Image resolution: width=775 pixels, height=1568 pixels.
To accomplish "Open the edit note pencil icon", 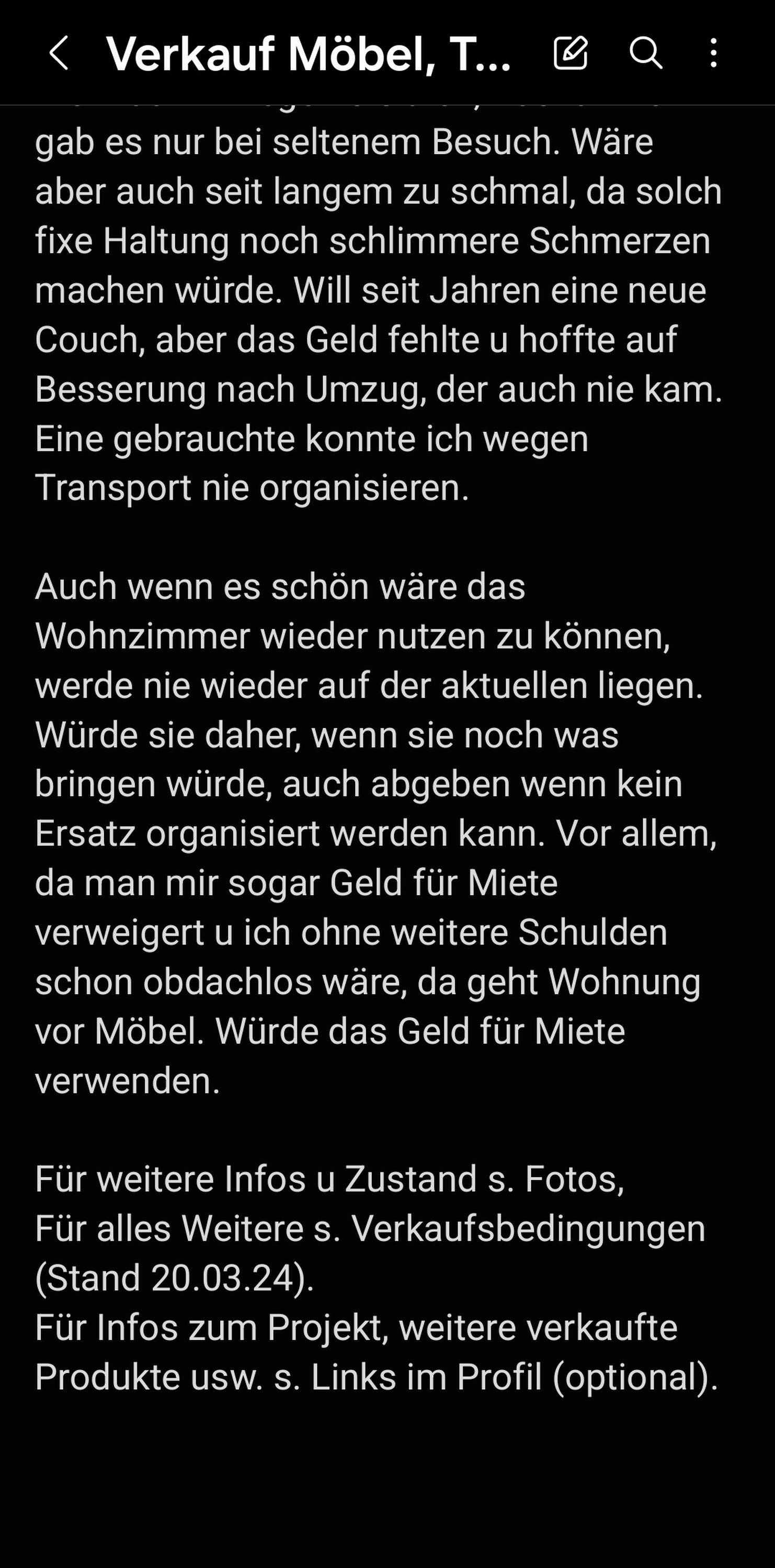I will point(571,53).
